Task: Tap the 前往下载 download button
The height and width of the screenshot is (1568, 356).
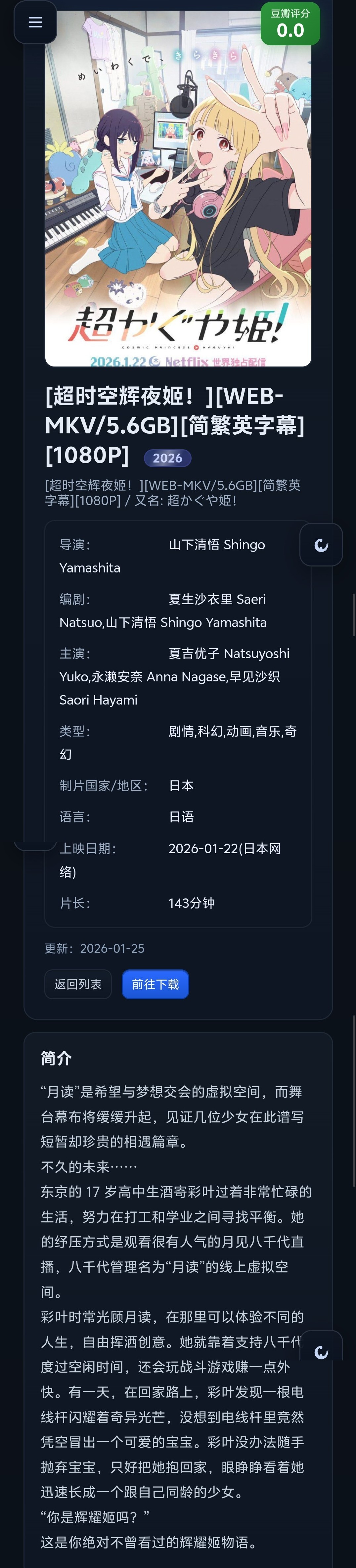Action: coord(155,984)
